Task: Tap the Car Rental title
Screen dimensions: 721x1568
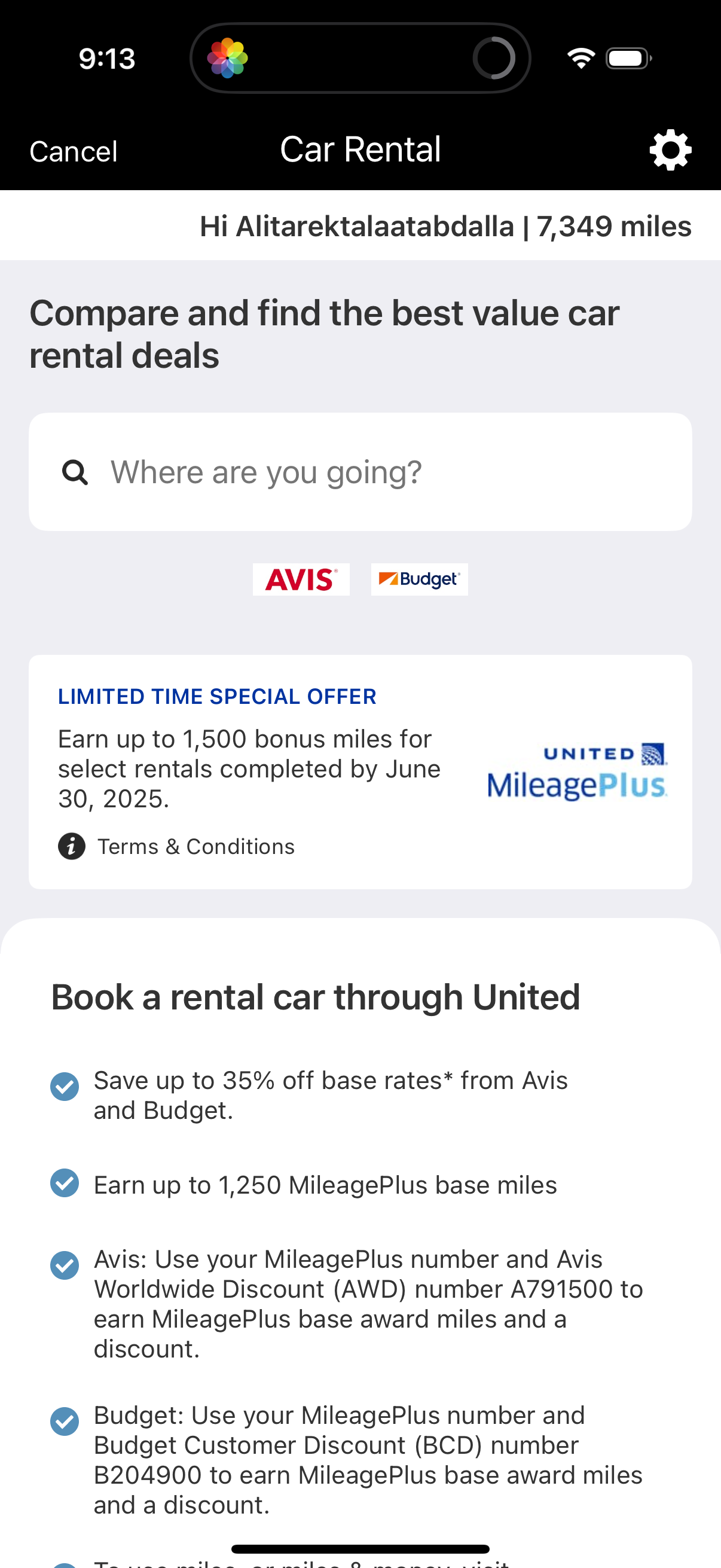Action: [x=360, y=149]
